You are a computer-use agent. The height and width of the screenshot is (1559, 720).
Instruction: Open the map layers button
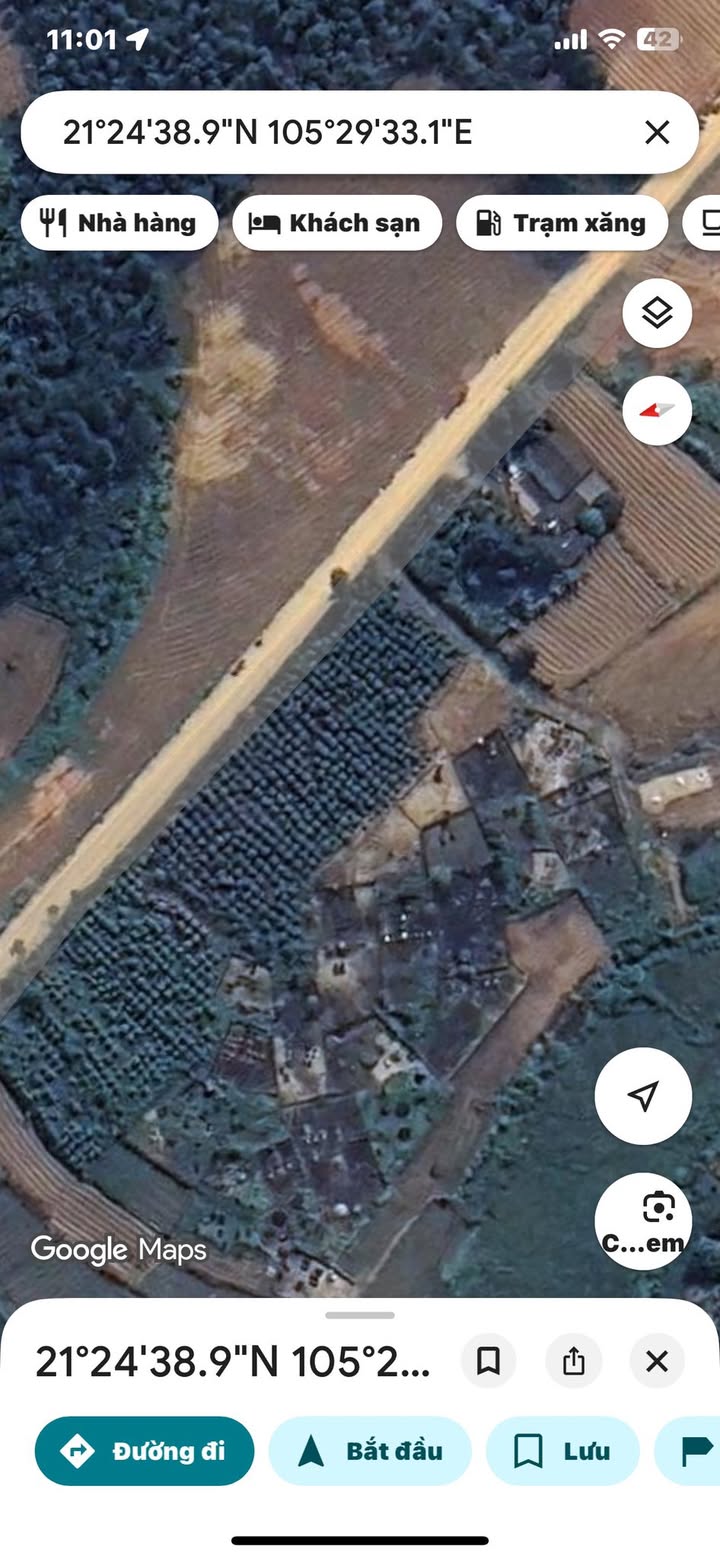coord(657,313)
